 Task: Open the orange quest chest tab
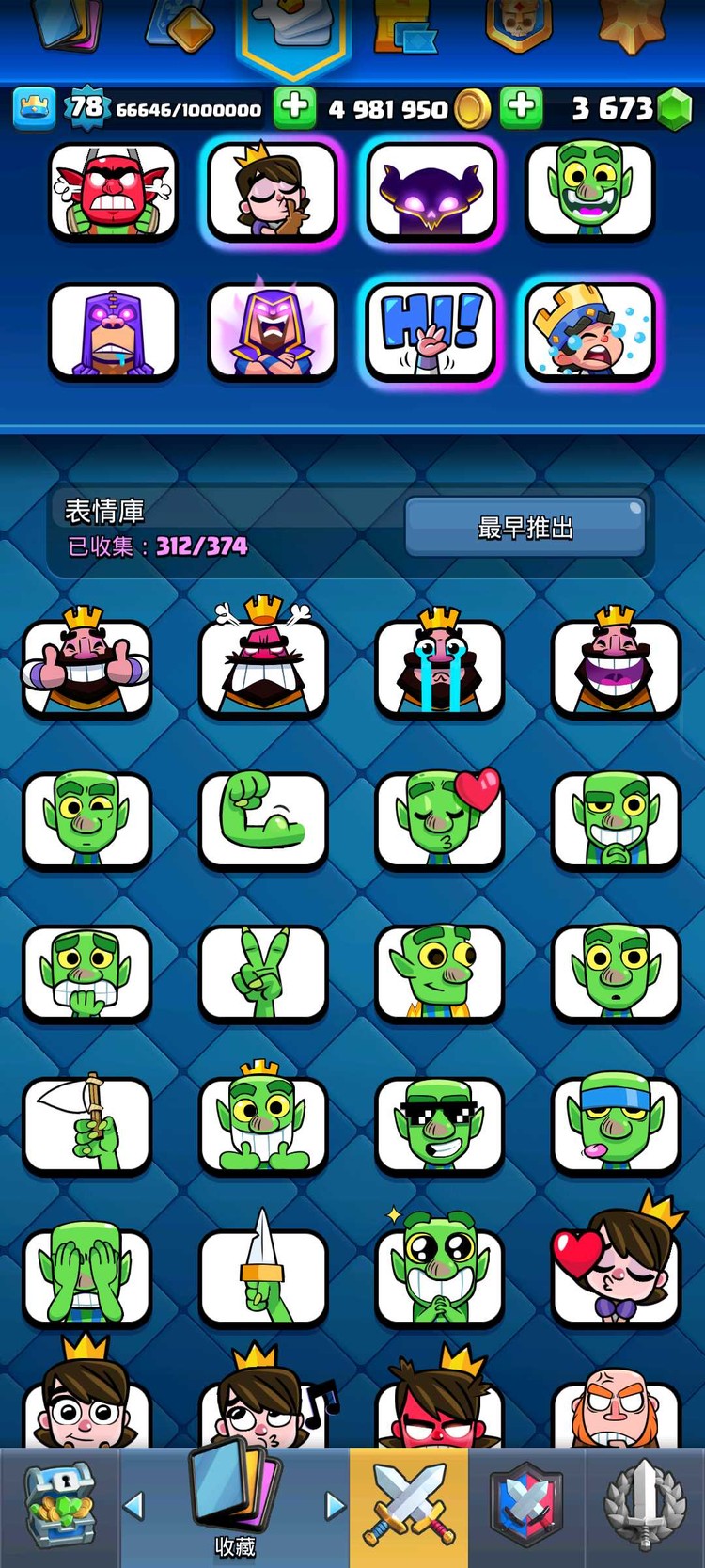[x=404, y=24]
